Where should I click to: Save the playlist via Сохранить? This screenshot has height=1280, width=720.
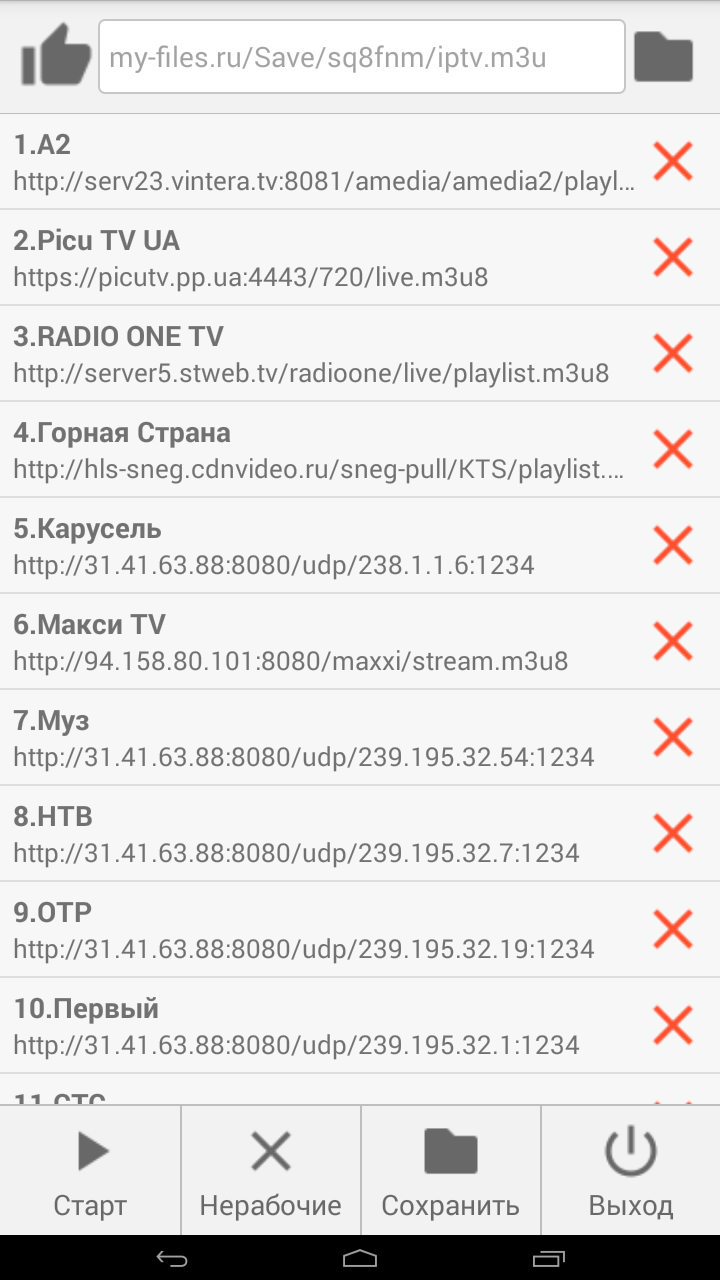point(450,1170)
